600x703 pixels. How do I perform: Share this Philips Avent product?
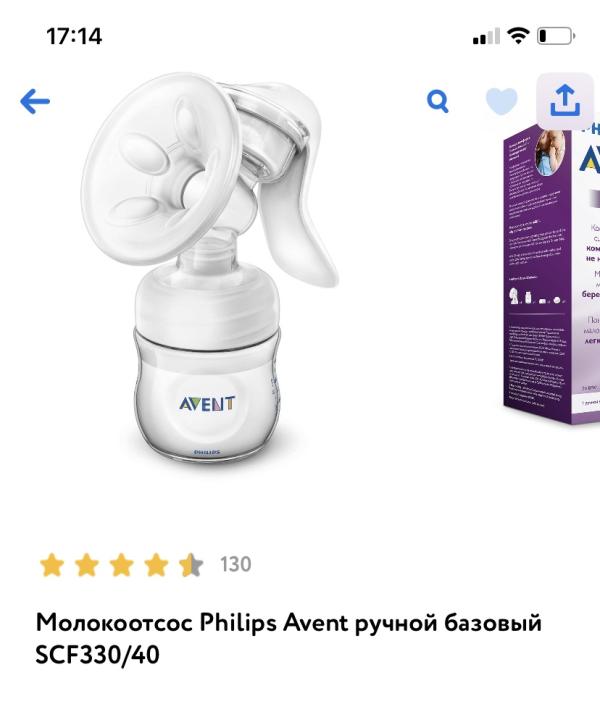click(x=565, y=101)
